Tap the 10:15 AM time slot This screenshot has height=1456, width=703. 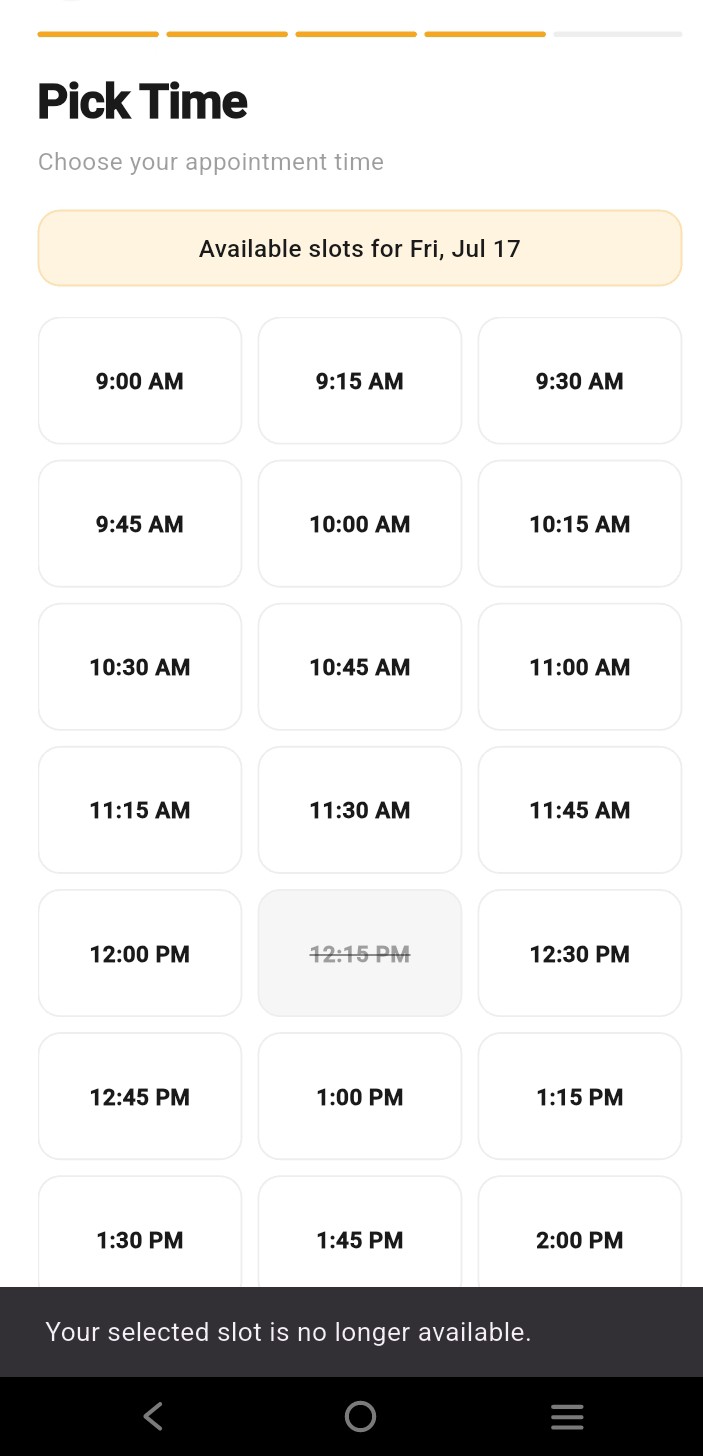click(x=580, y=524)
